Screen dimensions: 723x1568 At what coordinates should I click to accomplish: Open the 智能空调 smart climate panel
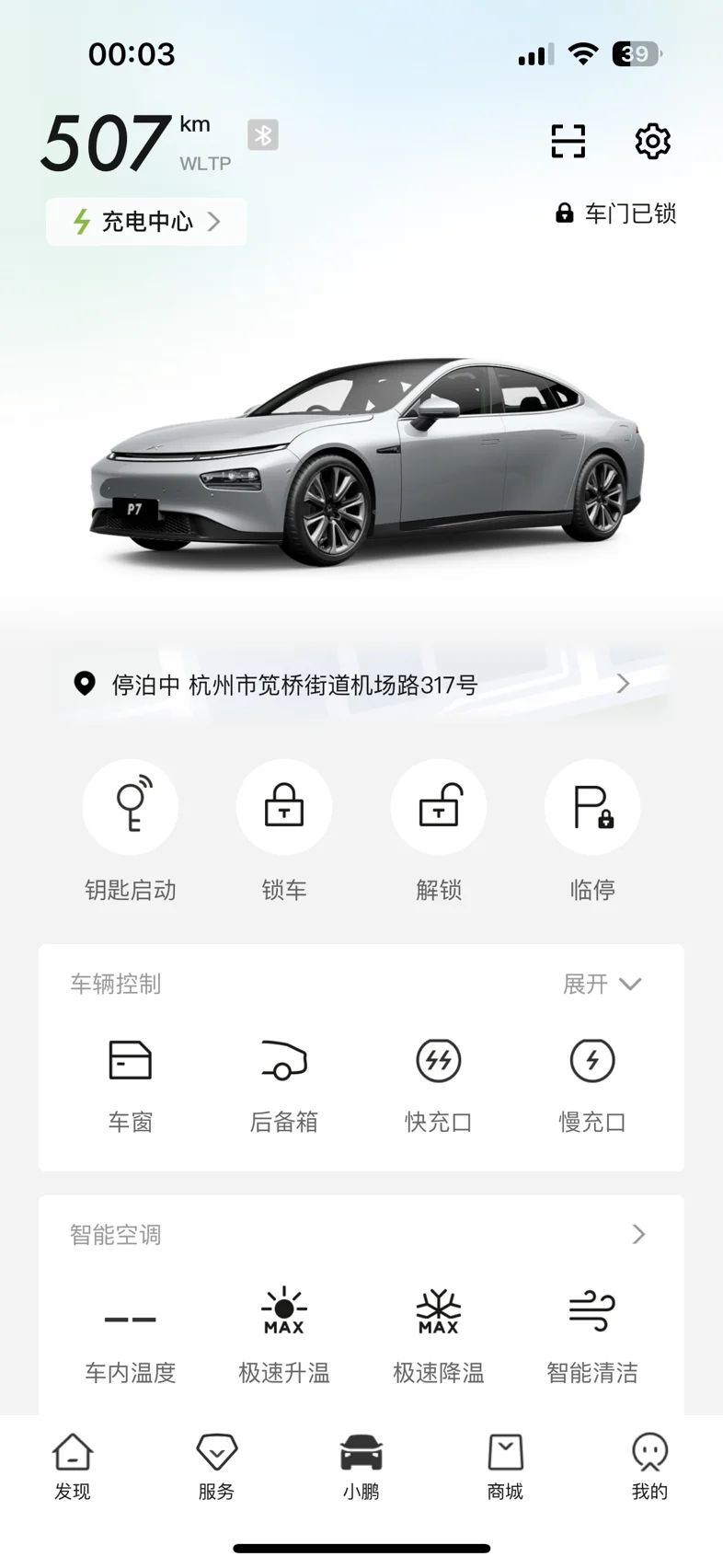coord(361,1234)
